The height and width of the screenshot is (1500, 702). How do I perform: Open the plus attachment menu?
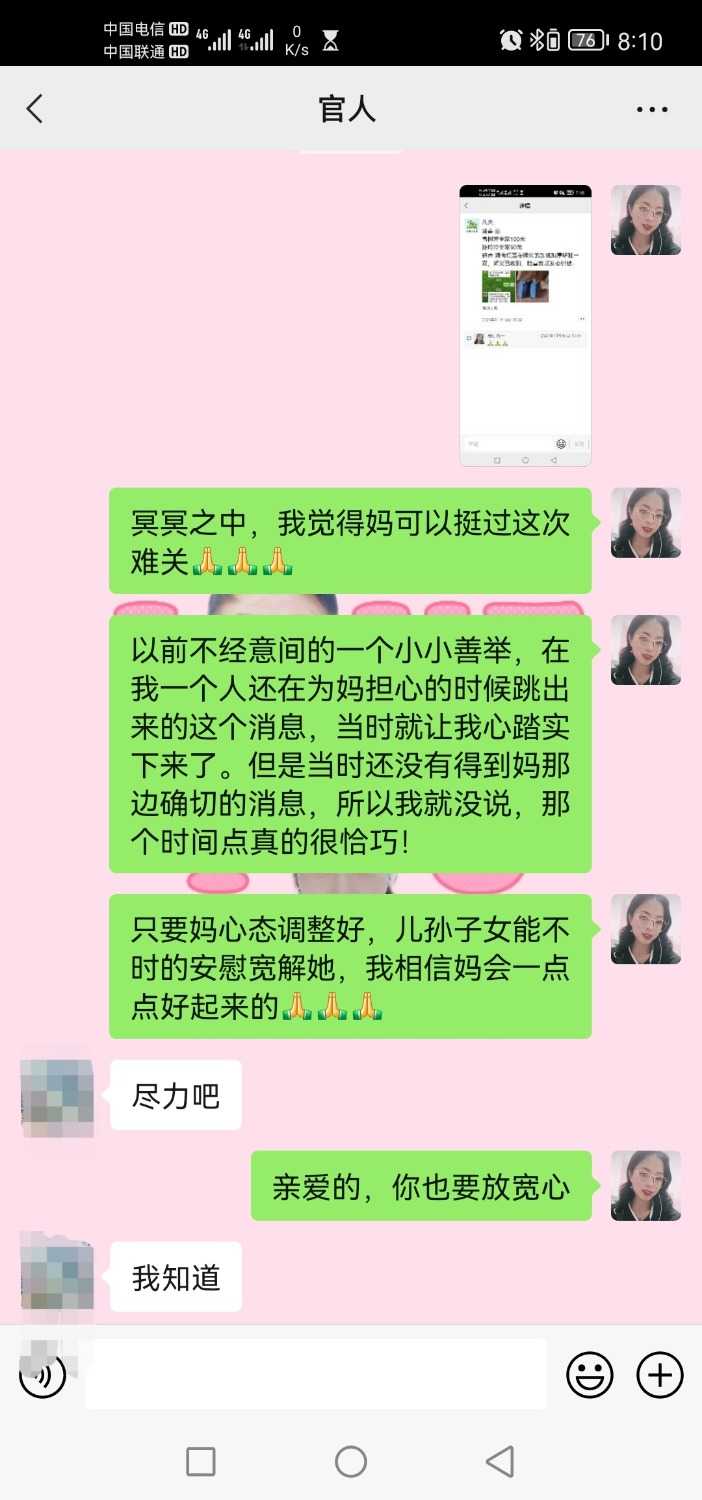660,1375
